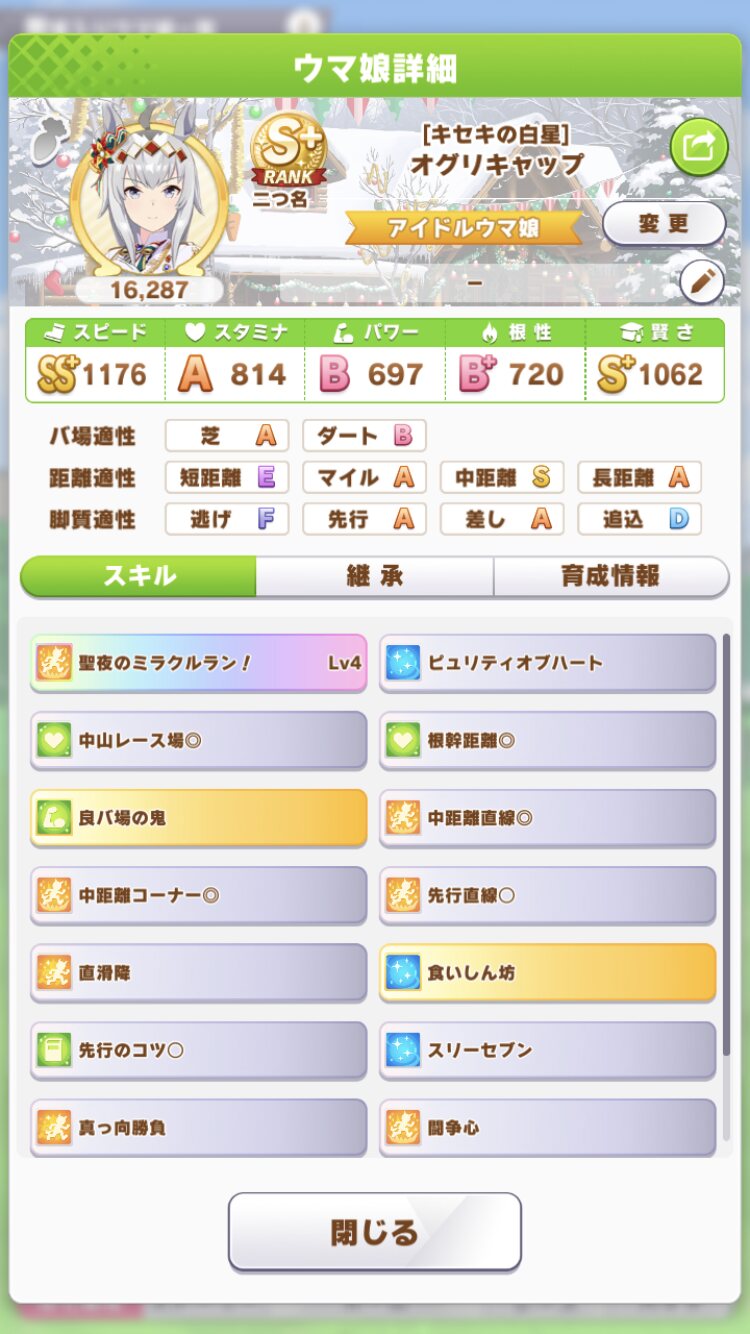The image size is (750, 1334).
Task: Close the dialog with 閉じる
Action: pyautogui.click(x=375, y=1231)
